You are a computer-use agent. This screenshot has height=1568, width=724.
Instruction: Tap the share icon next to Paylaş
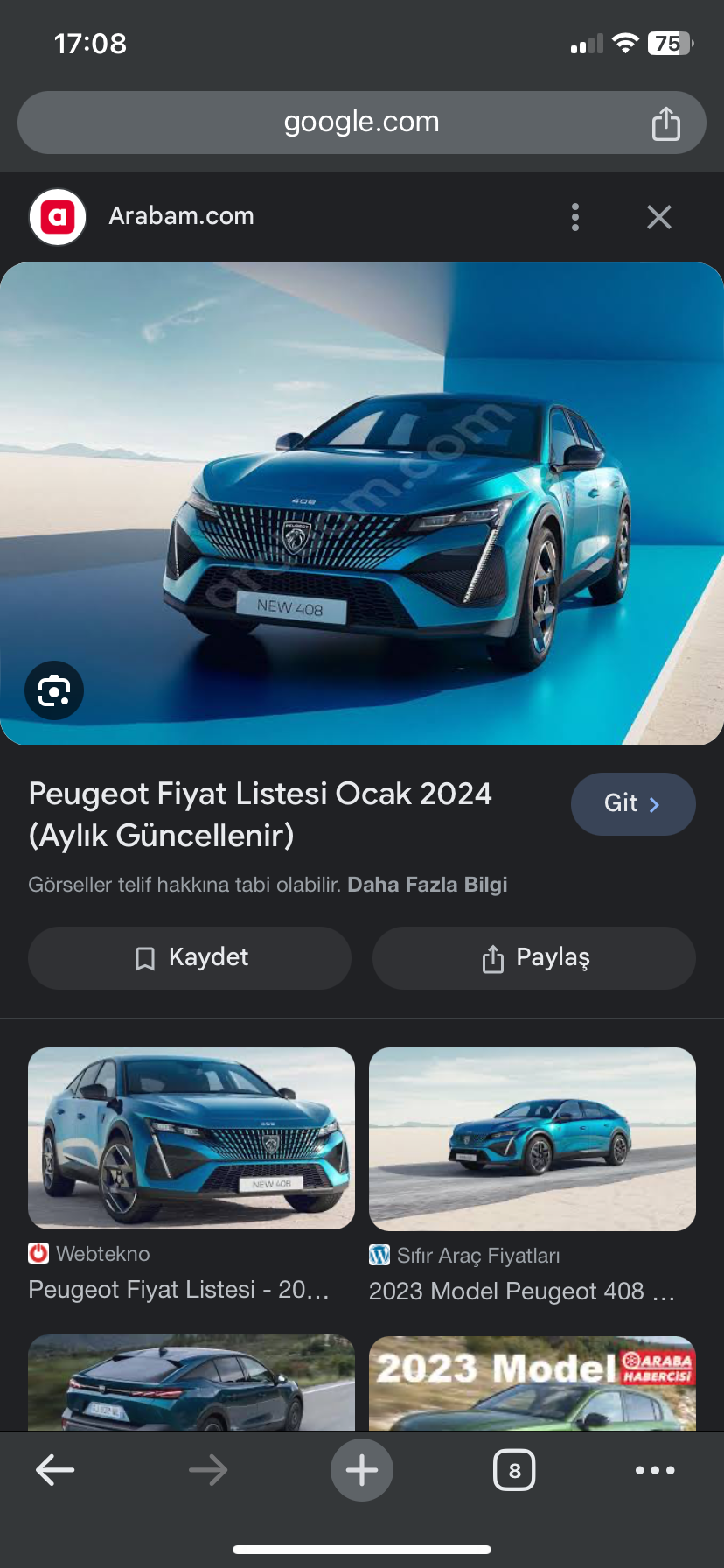tap(492, 957)
